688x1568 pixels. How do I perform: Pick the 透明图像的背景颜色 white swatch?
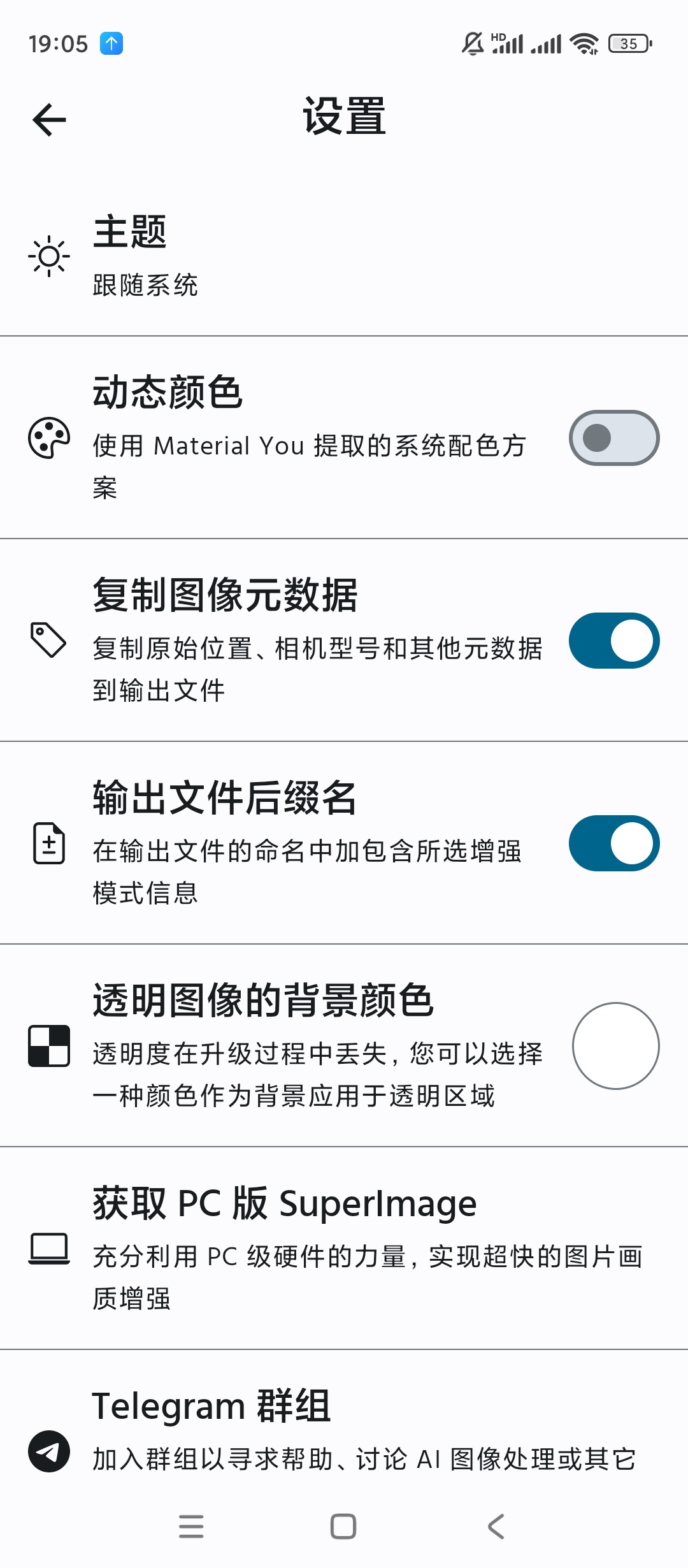[x=615, y=1046]
